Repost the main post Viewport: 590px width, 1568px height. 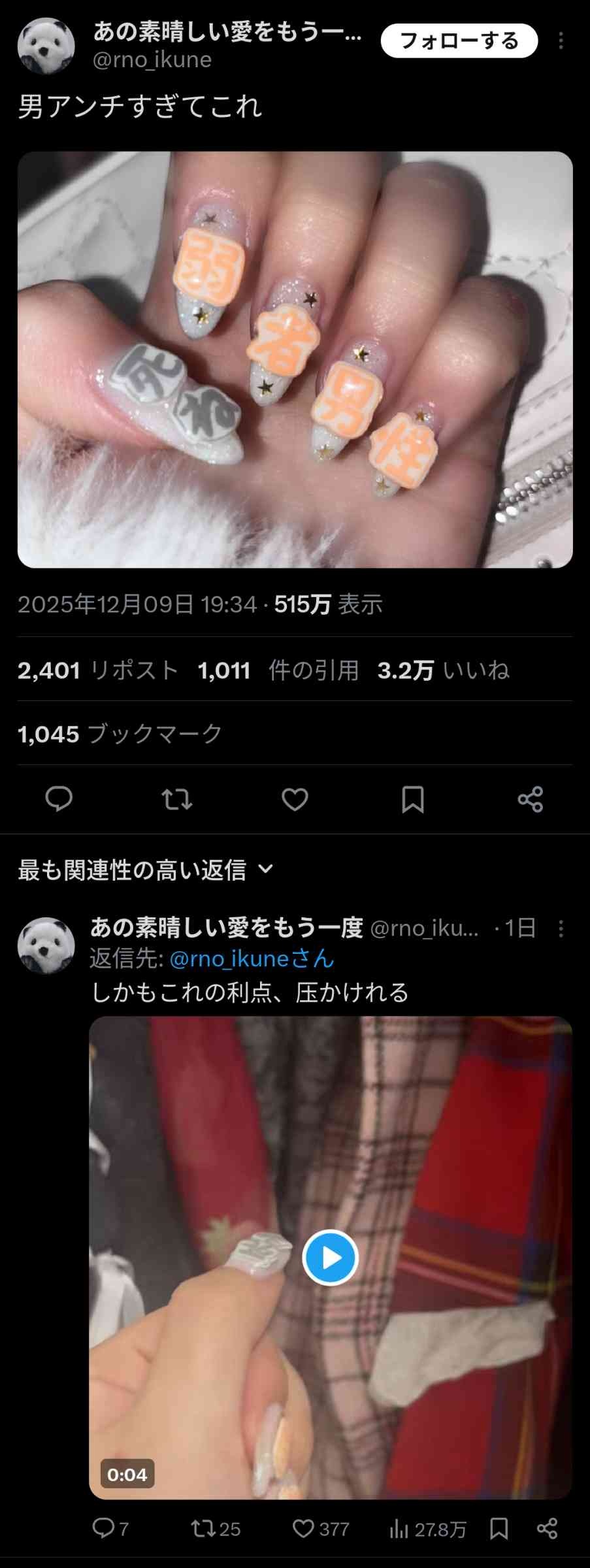(x=177, y=798)
